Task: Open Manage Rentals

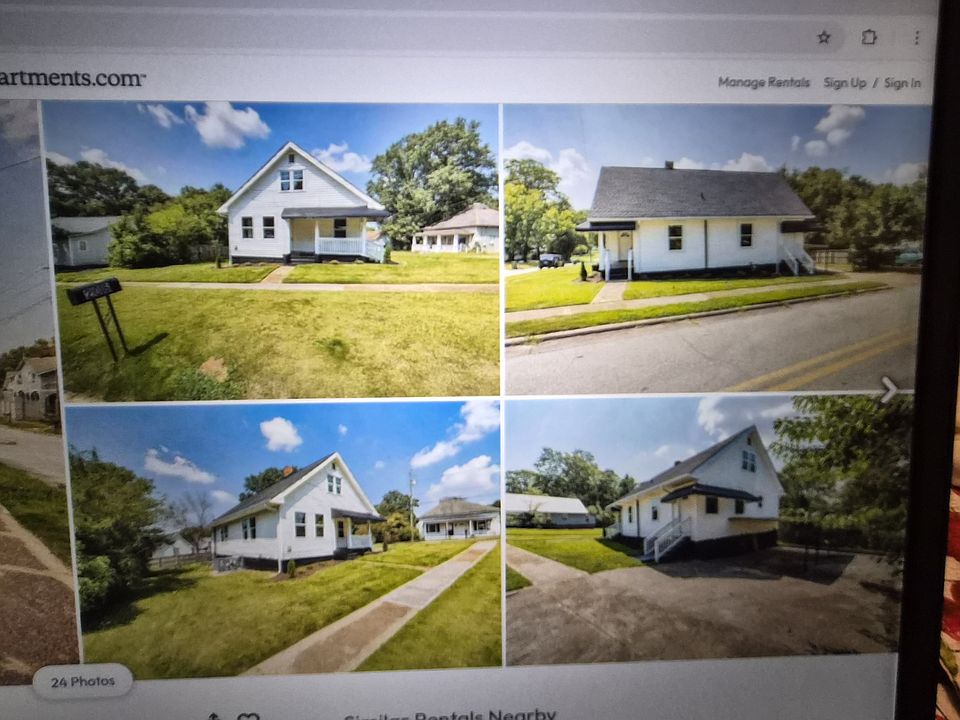Action: click(x=763, y=82)
